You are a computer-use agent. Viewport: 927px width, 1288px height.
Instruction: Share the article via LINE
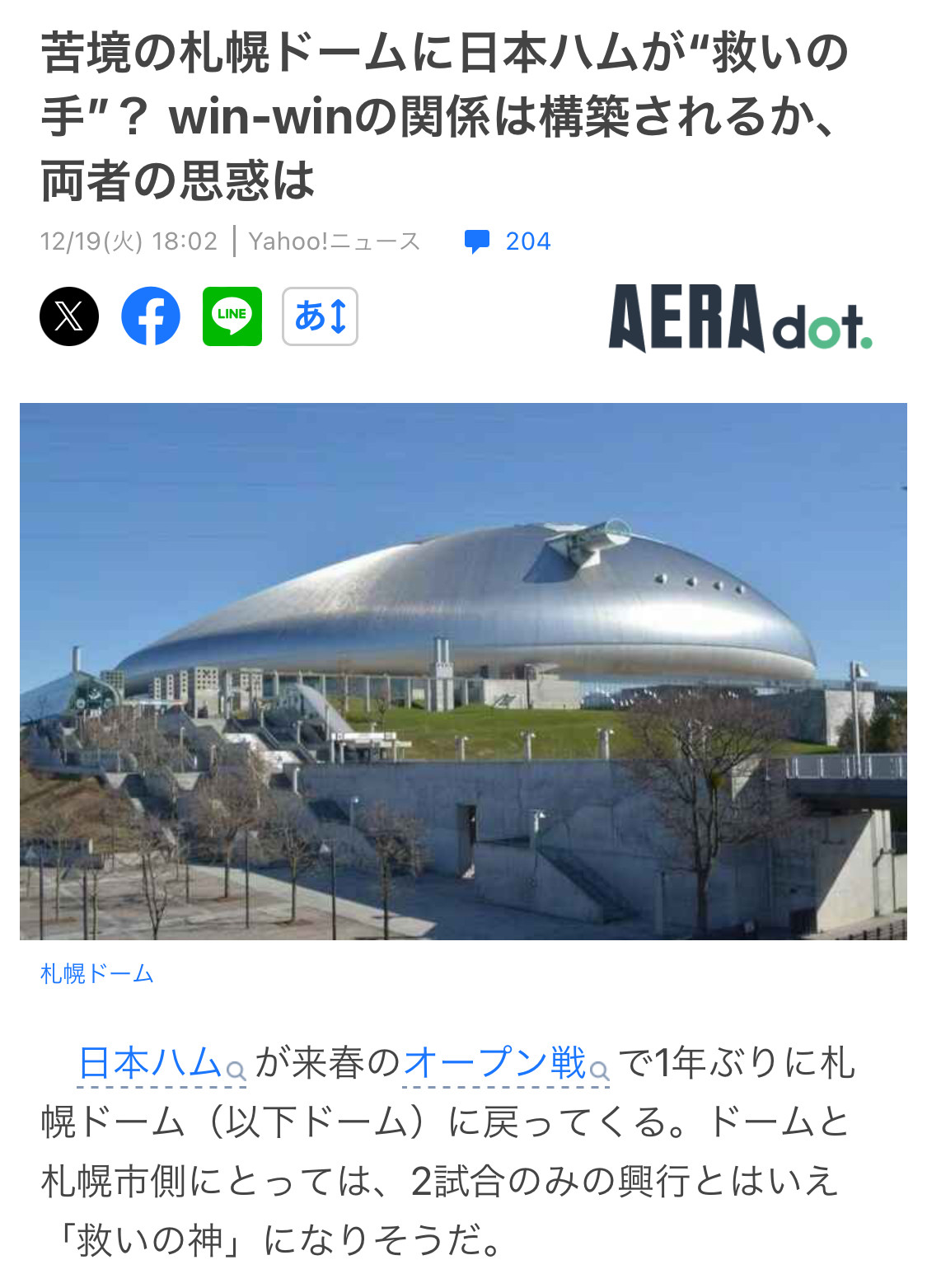(x=232, y=316)
